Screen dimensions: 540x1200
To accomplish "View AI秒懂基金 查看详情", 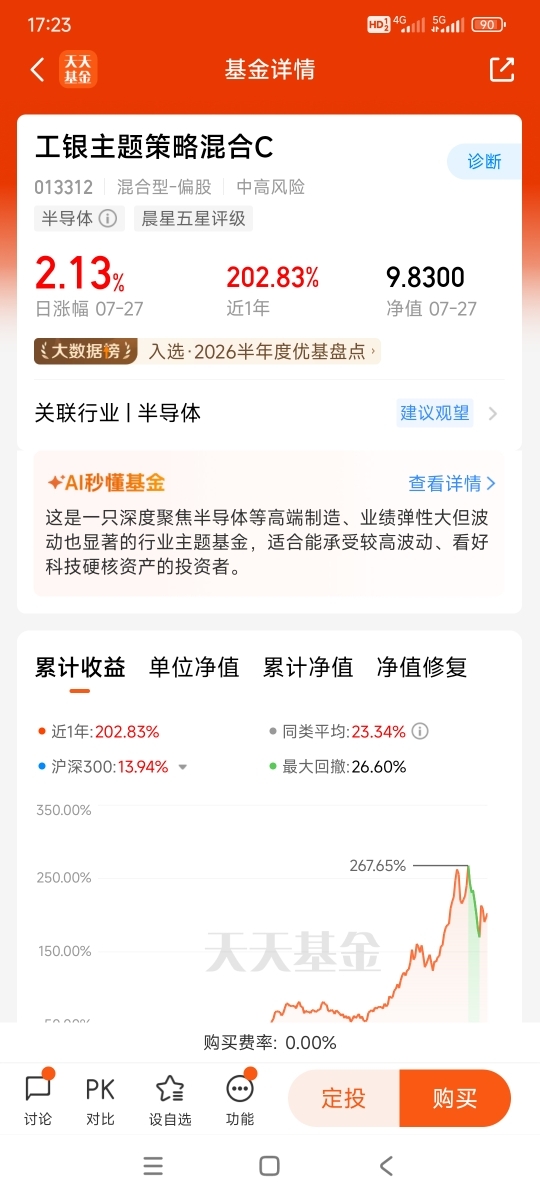I will [x=452, y=483].
